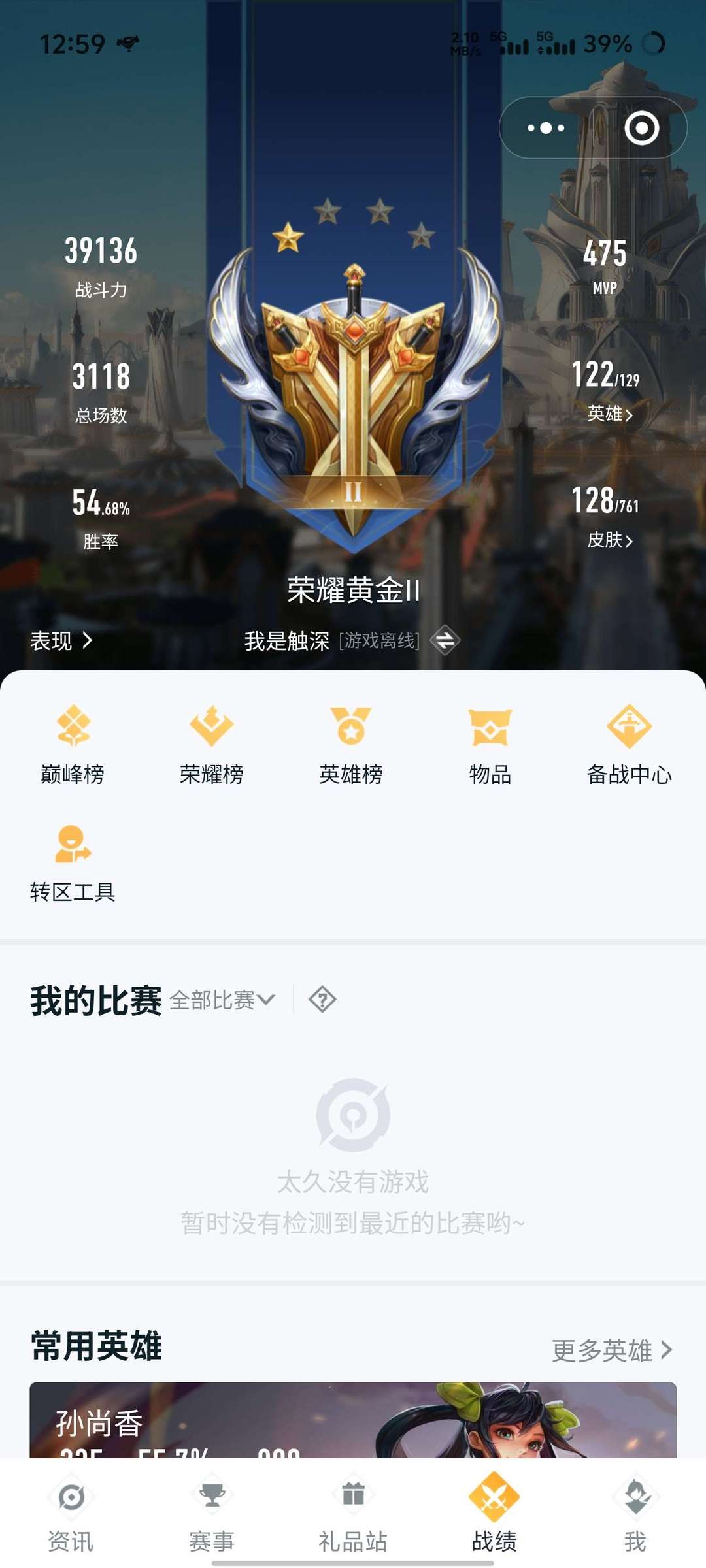Open 备战中心
The height and width of the screenshot is (1568, 706).
[x=629, y=745]
